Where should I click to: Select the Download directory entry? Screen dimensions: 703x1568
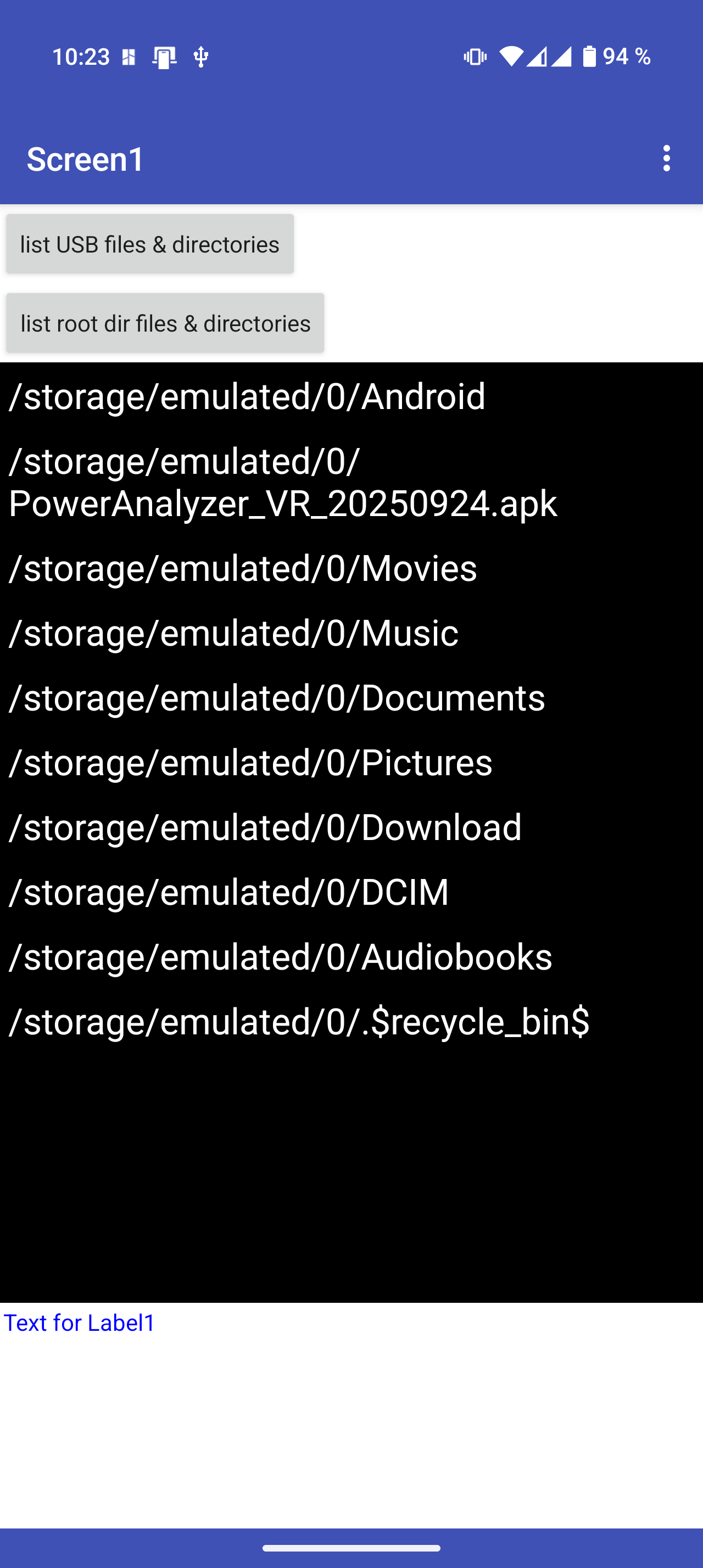(265, 827)
